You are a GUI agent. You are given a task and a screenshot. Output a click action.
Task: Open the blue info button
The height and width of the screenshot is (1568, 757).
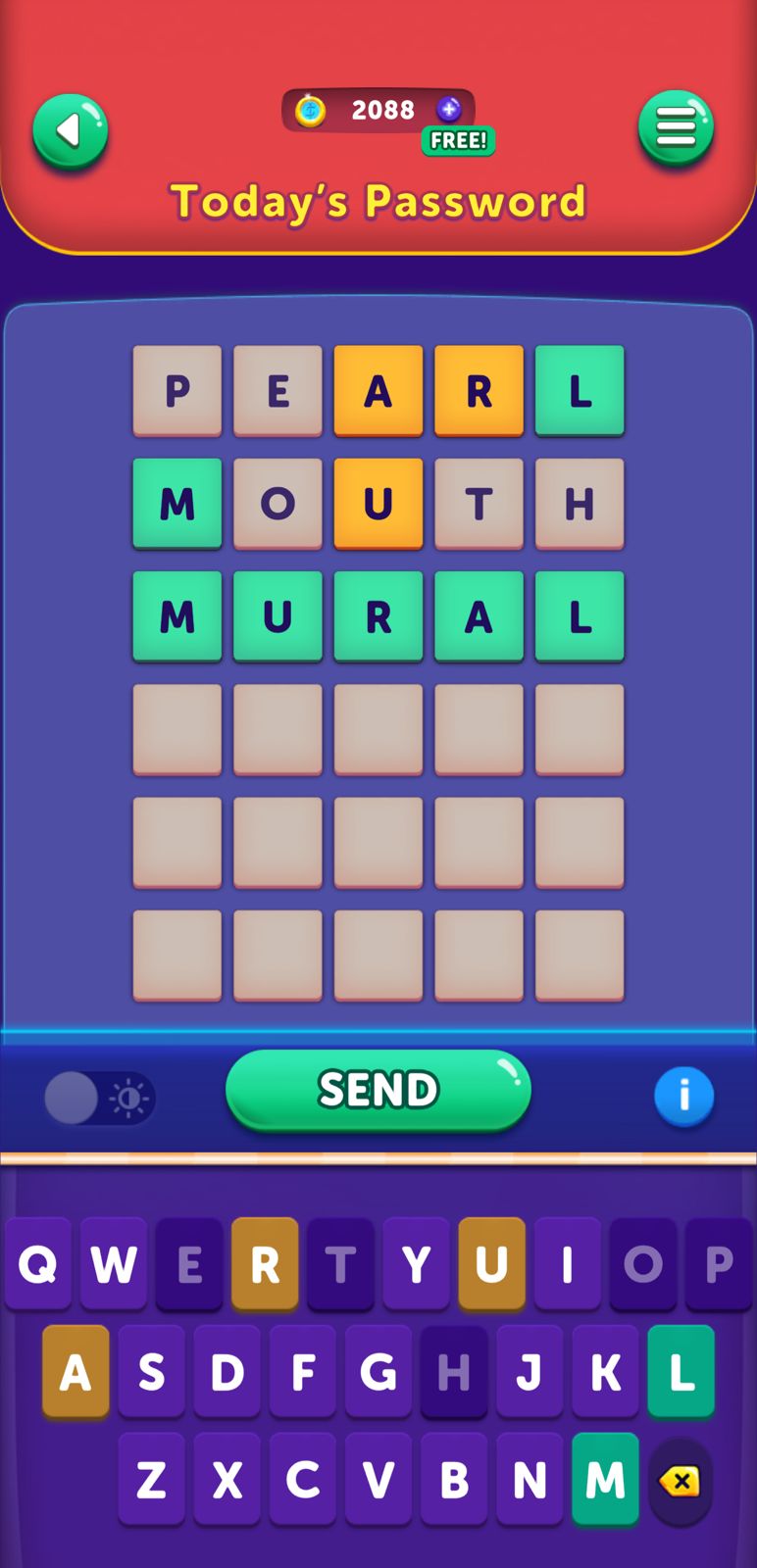tap(683, 1095)
